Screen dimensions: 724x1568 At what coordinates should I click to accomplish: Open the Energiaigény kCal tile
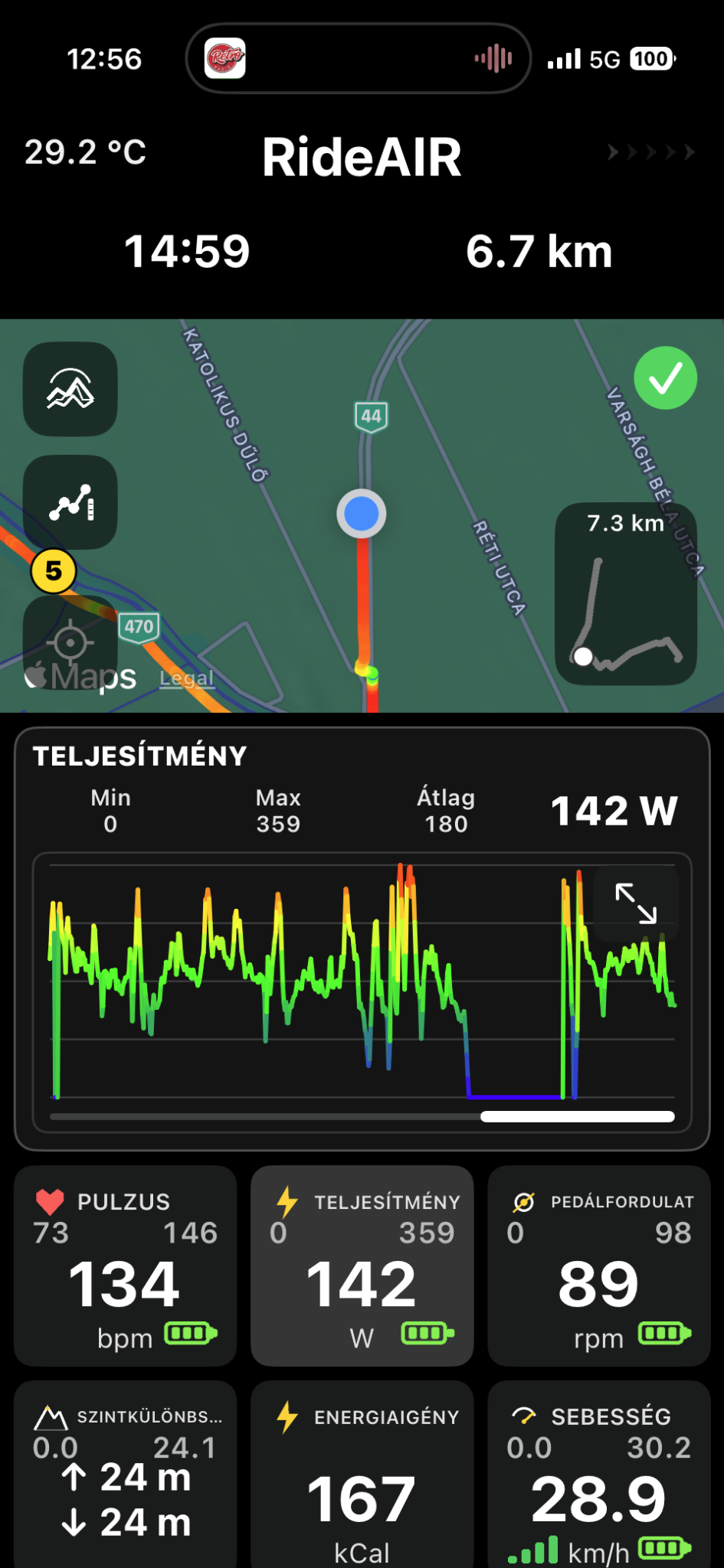pyautogui.click(x=362, y=1475)
